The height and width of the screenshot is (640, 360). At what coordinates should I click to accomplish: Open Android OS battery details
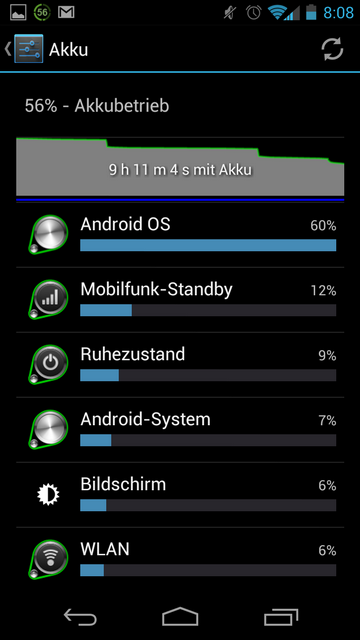[180, 235]
